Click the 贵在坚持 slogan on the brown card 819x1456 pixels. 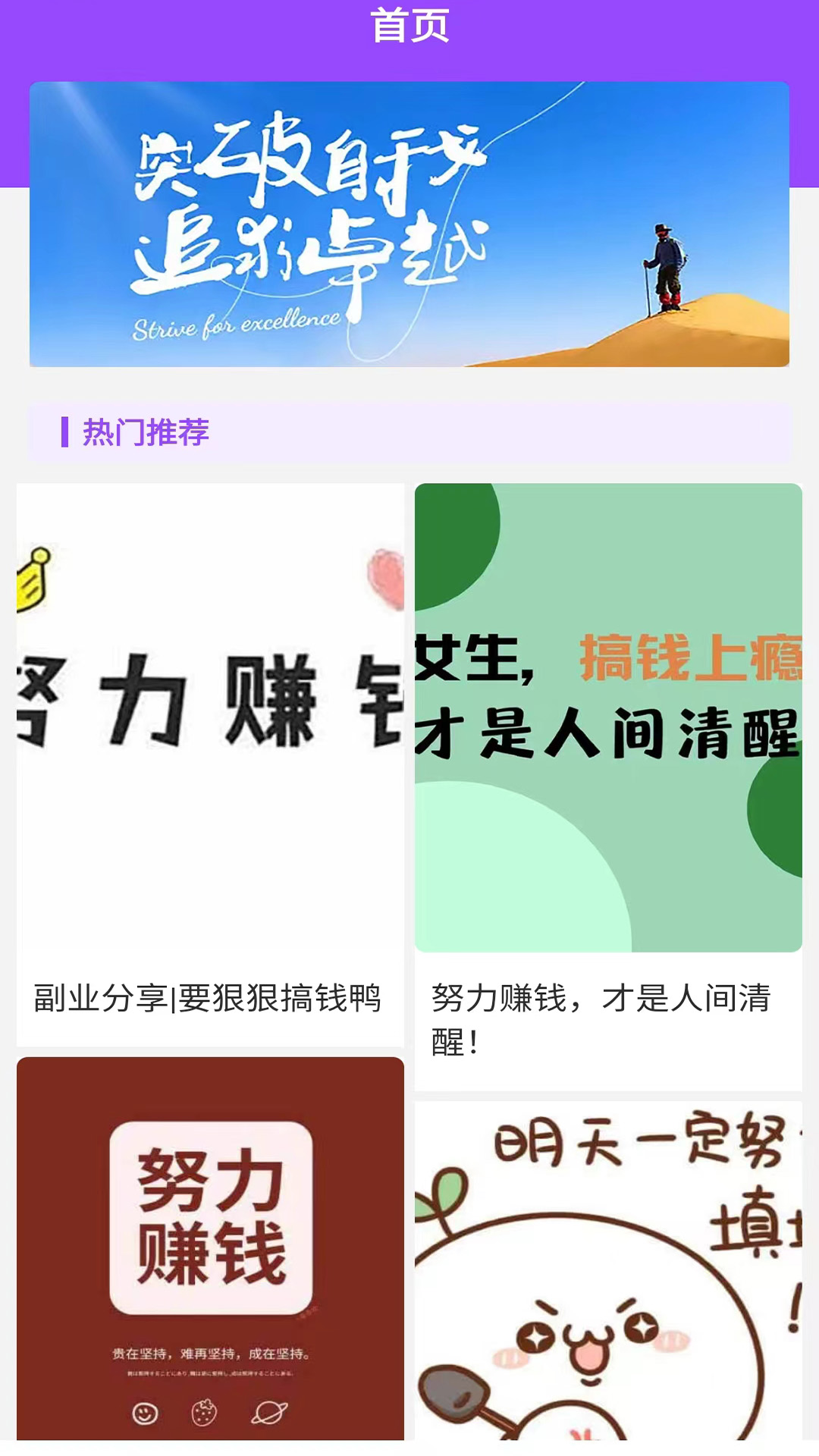click(212, 1354)
